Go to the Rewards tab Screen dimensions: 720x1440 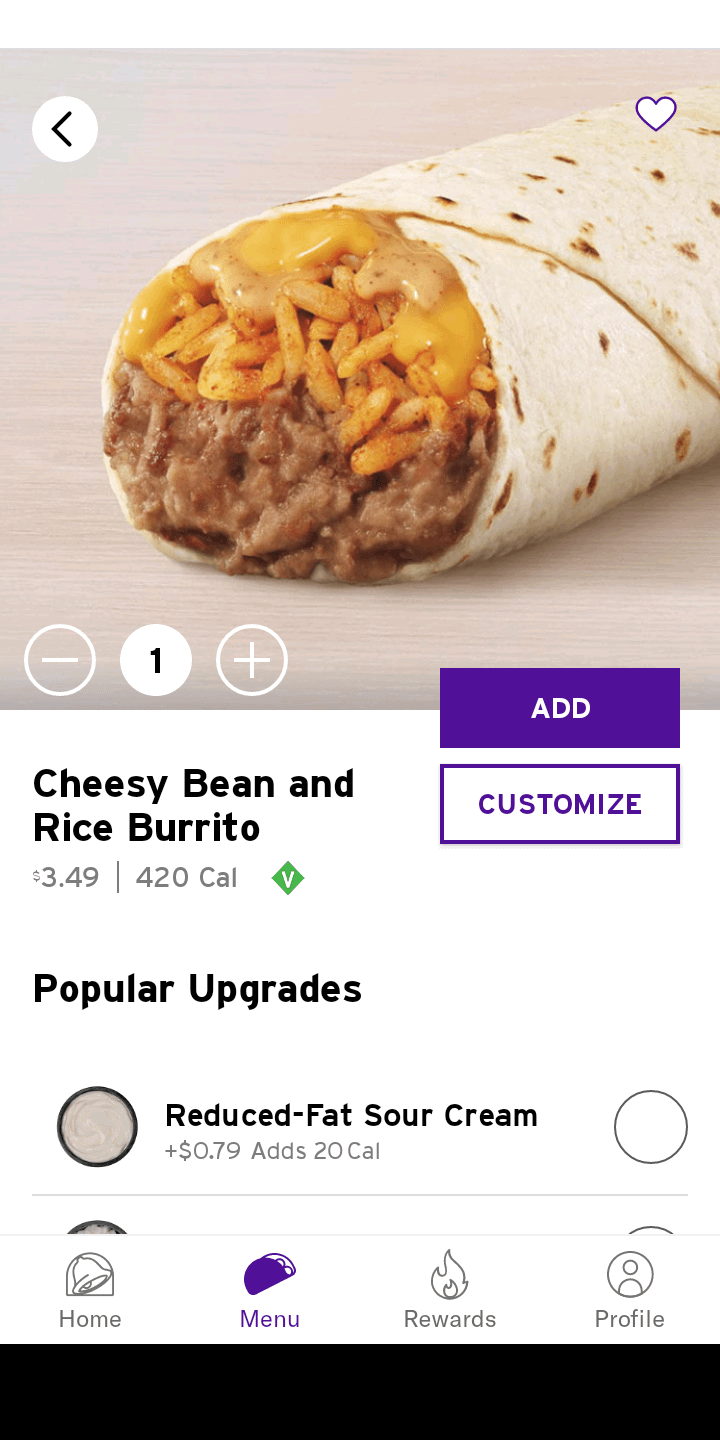pos(450,1290)
